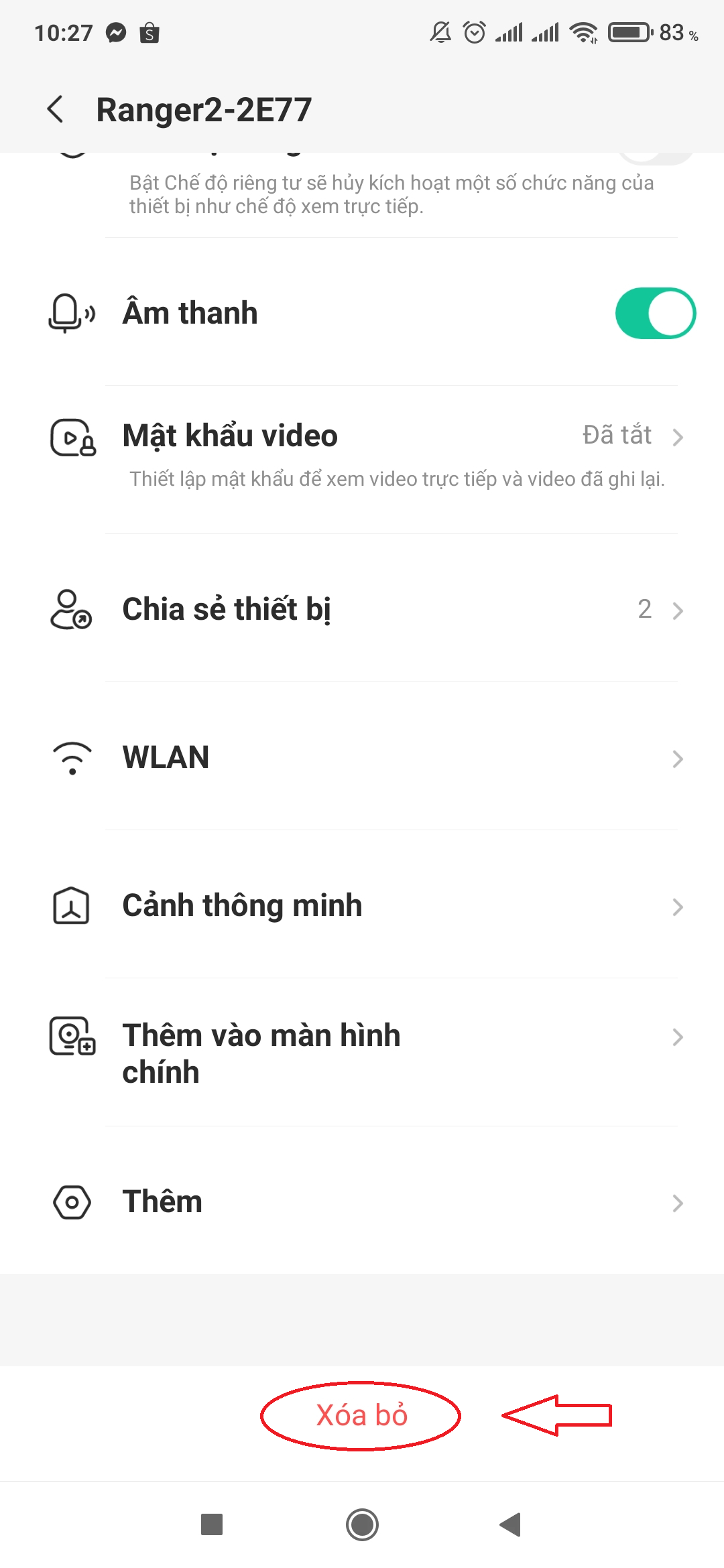Go to the system home screen

[362, 1525]
